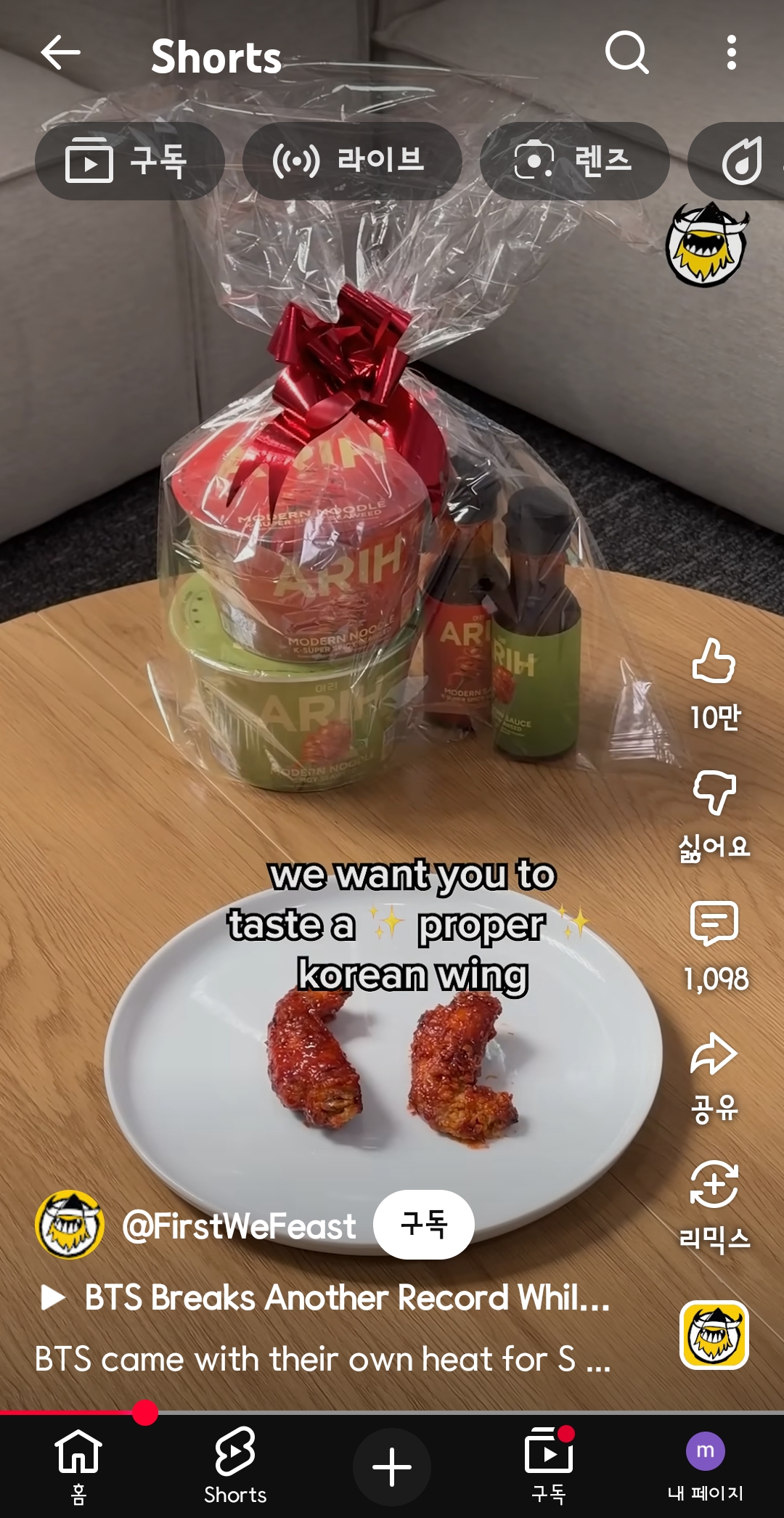
Task: Open the sound tile with the channel logo
Action: pyautogui.click(x=714, y=1334)
